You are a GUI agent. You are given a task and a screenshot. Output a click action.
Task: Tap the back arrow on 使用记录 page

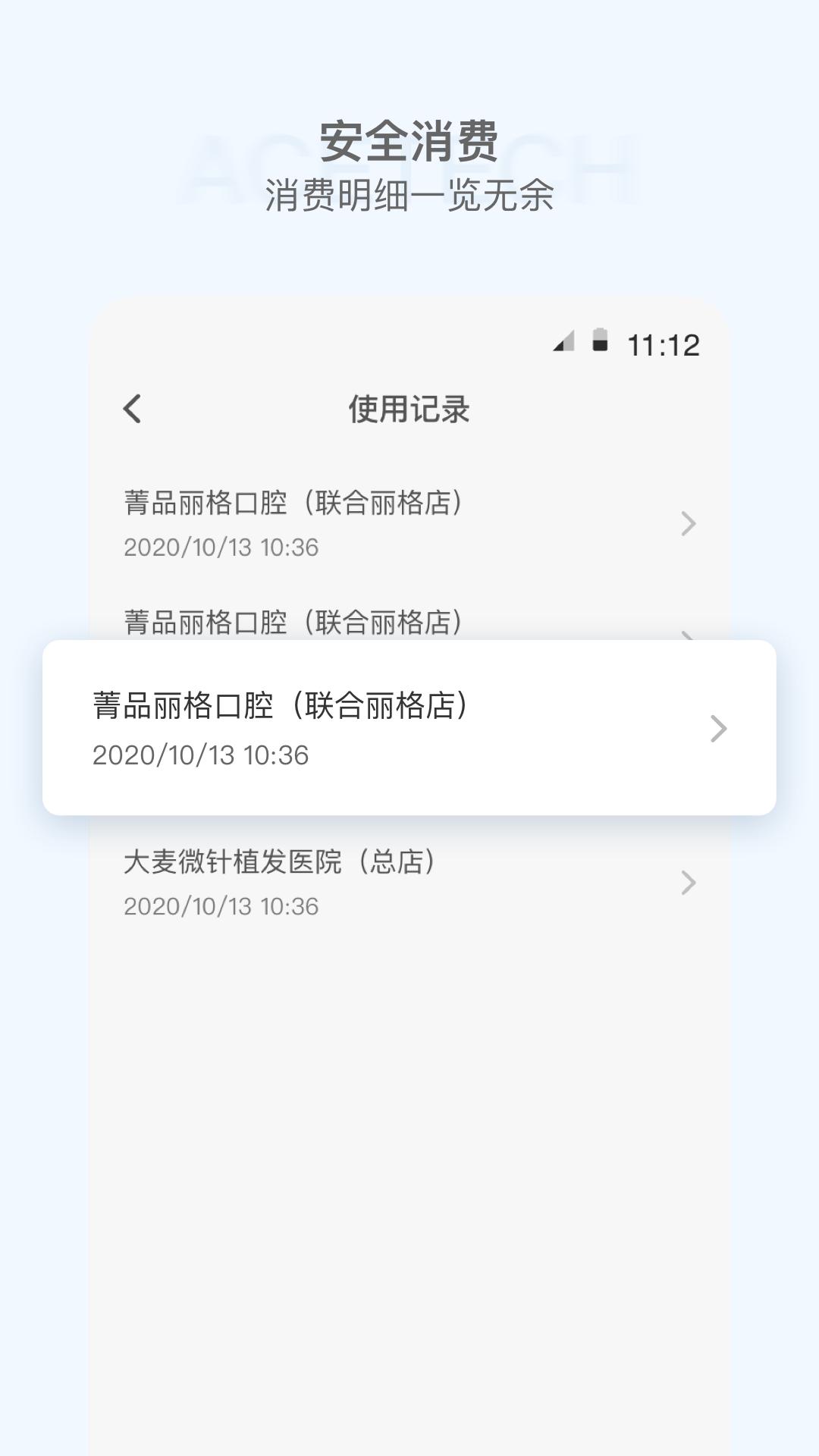(x=133, y=408)
